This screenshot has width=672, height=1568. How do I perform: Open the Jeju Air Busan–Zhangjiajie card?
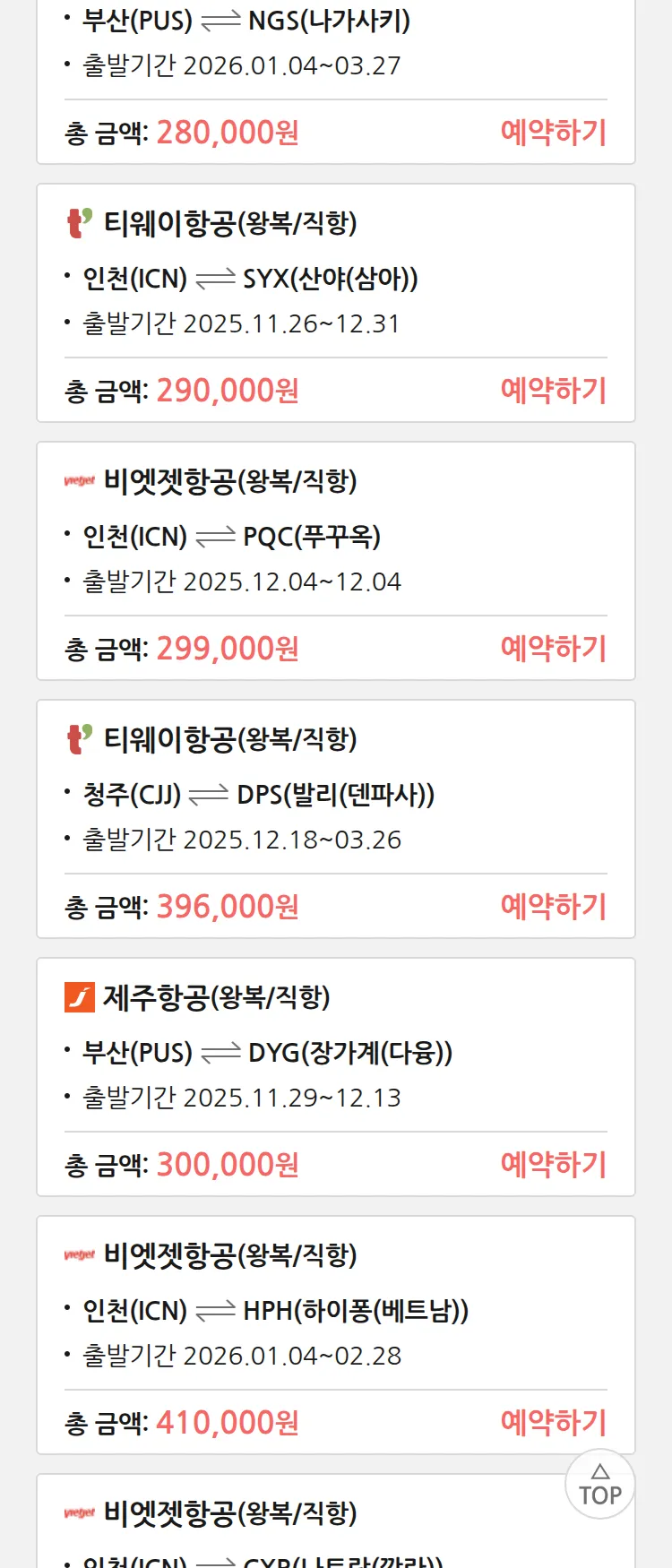(x=335, y=1052)
